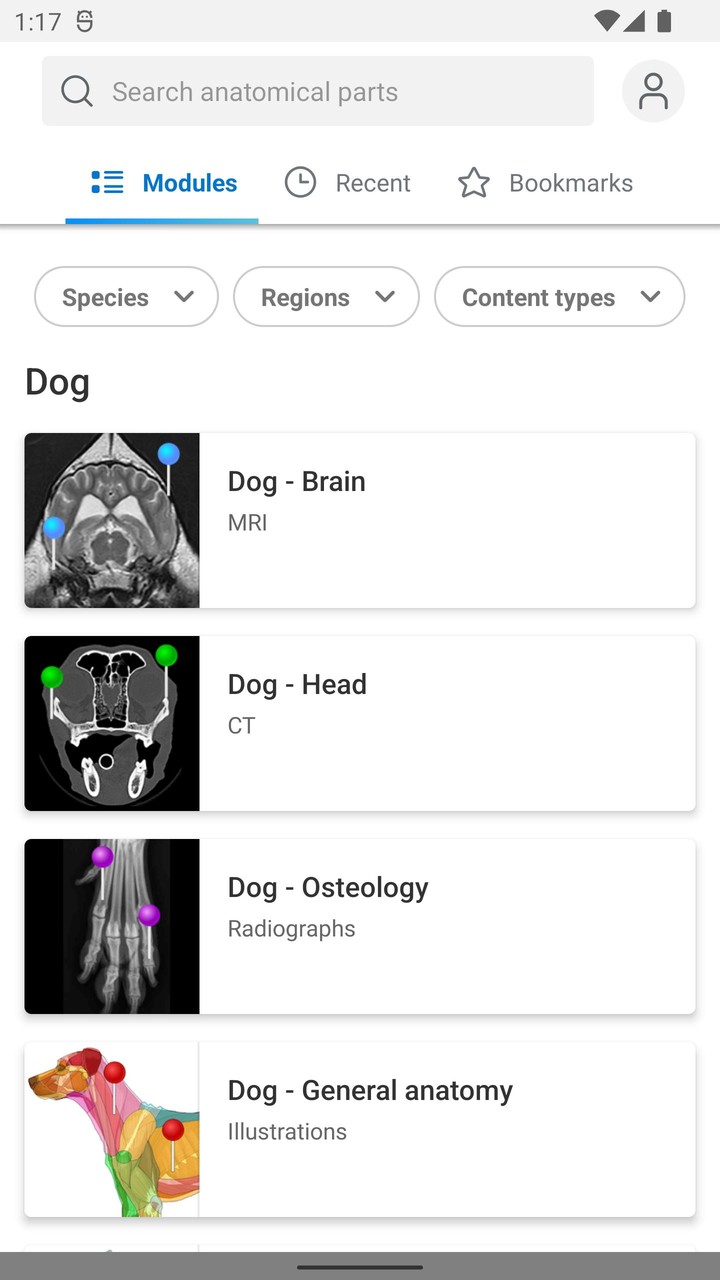Viewport: 720px width, 1280px height.
Task: Click the Dog Osteology radiograph thumbnail
Action: 111,926
